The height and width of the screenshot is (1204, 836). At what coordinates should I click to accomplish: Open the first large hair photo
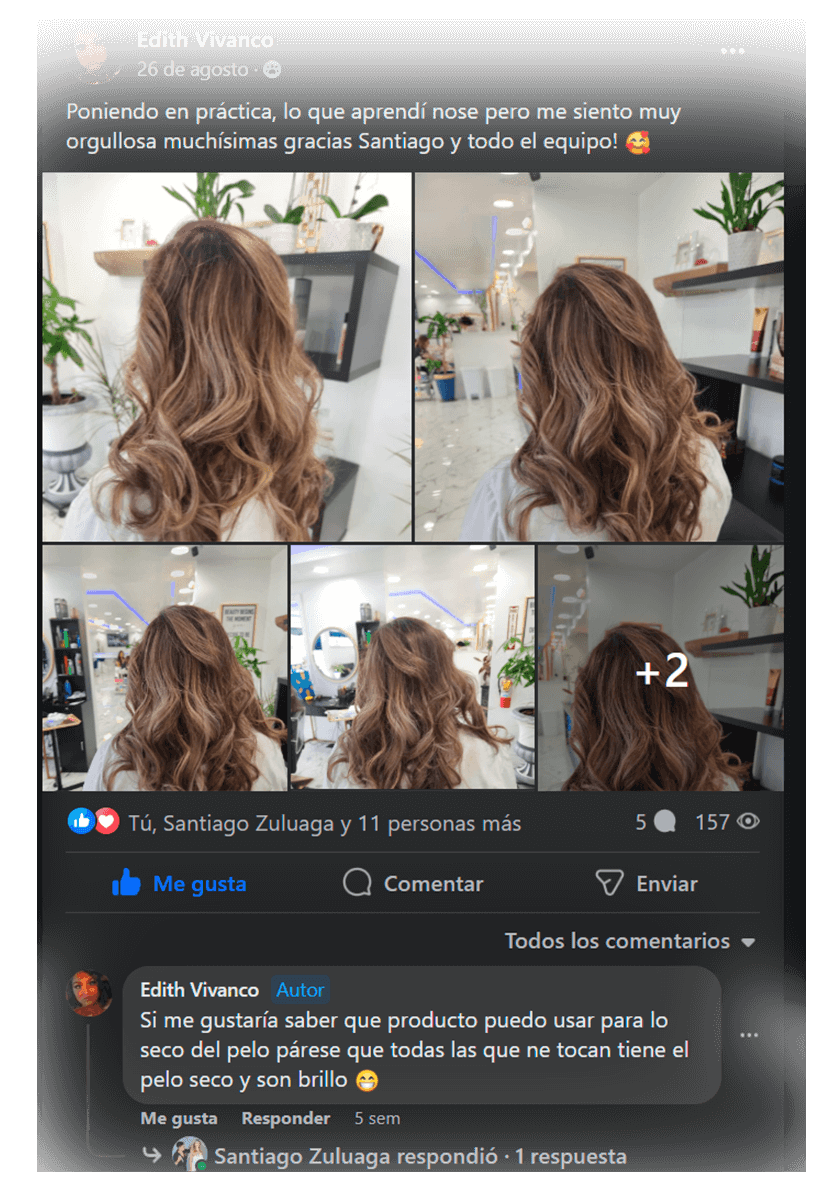(227, 357)
